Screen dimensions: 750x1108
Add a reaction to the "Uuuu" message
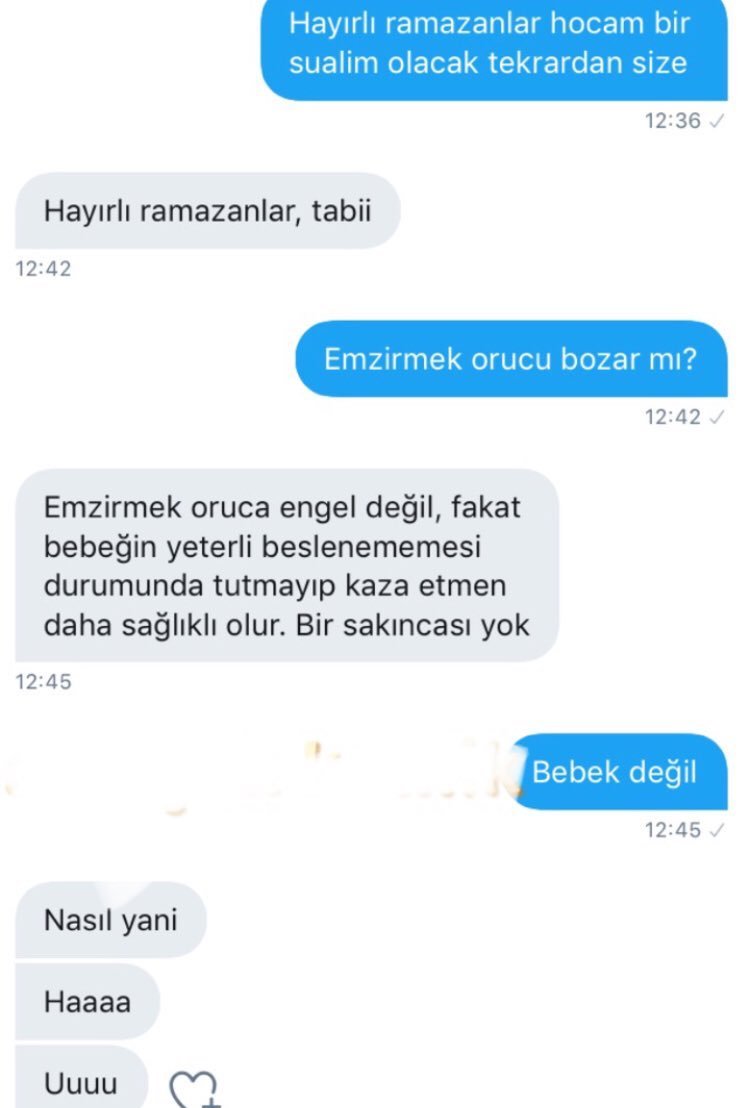[x=193, y=1087]
